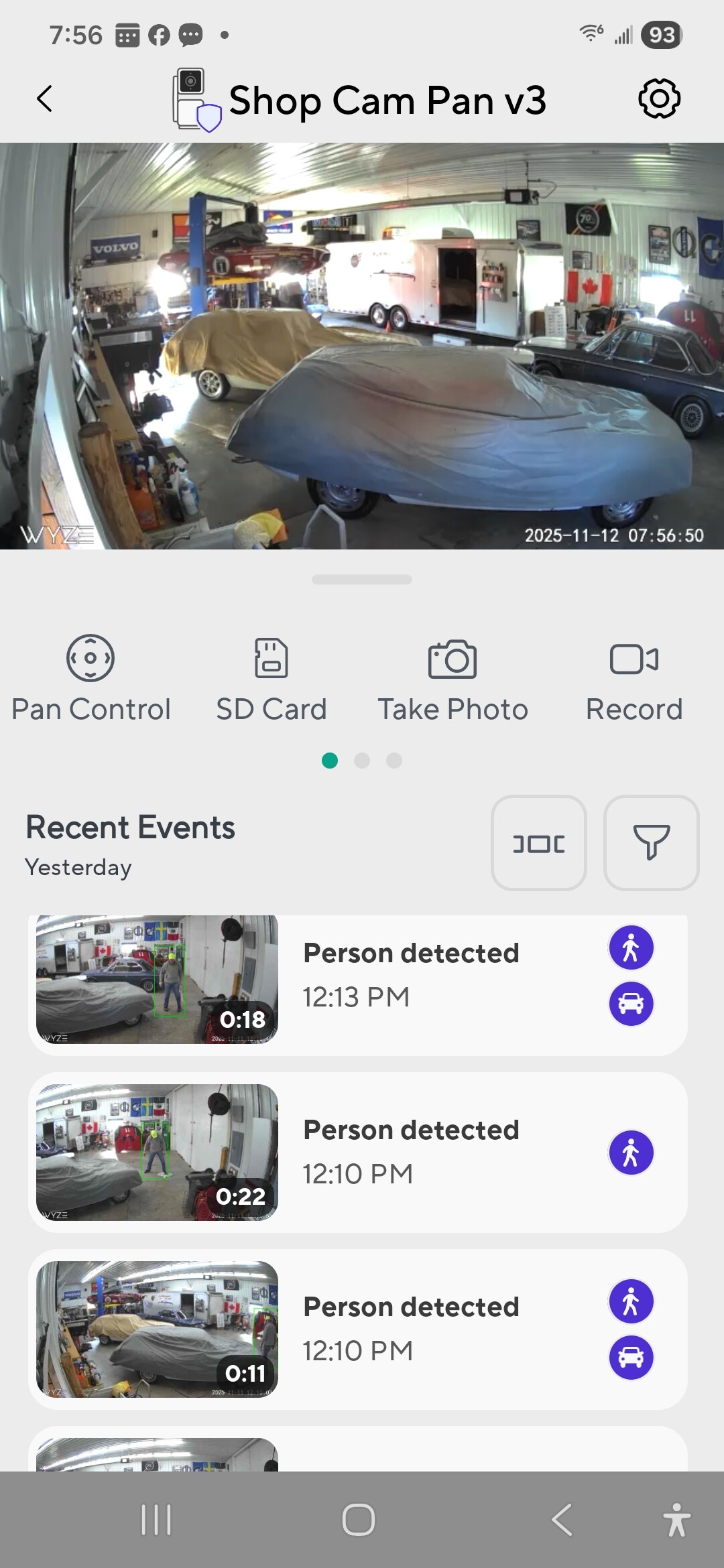Image resolution: width=724 pixels, height=1568 pixels.
Task: Open the events filter funnel
Action: pyautogui.click(x=651, y=842)
